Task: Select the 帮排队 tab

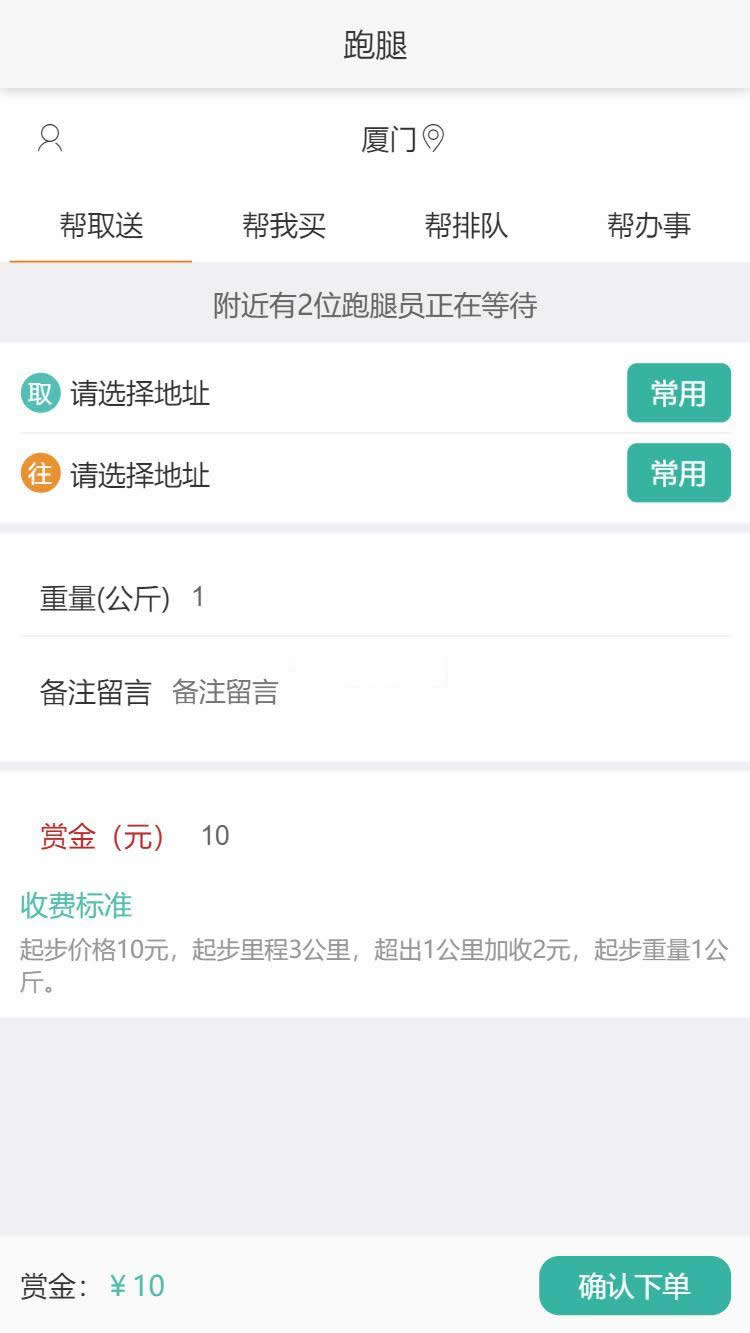Action: pyautogui.click(x=466, y=225)
